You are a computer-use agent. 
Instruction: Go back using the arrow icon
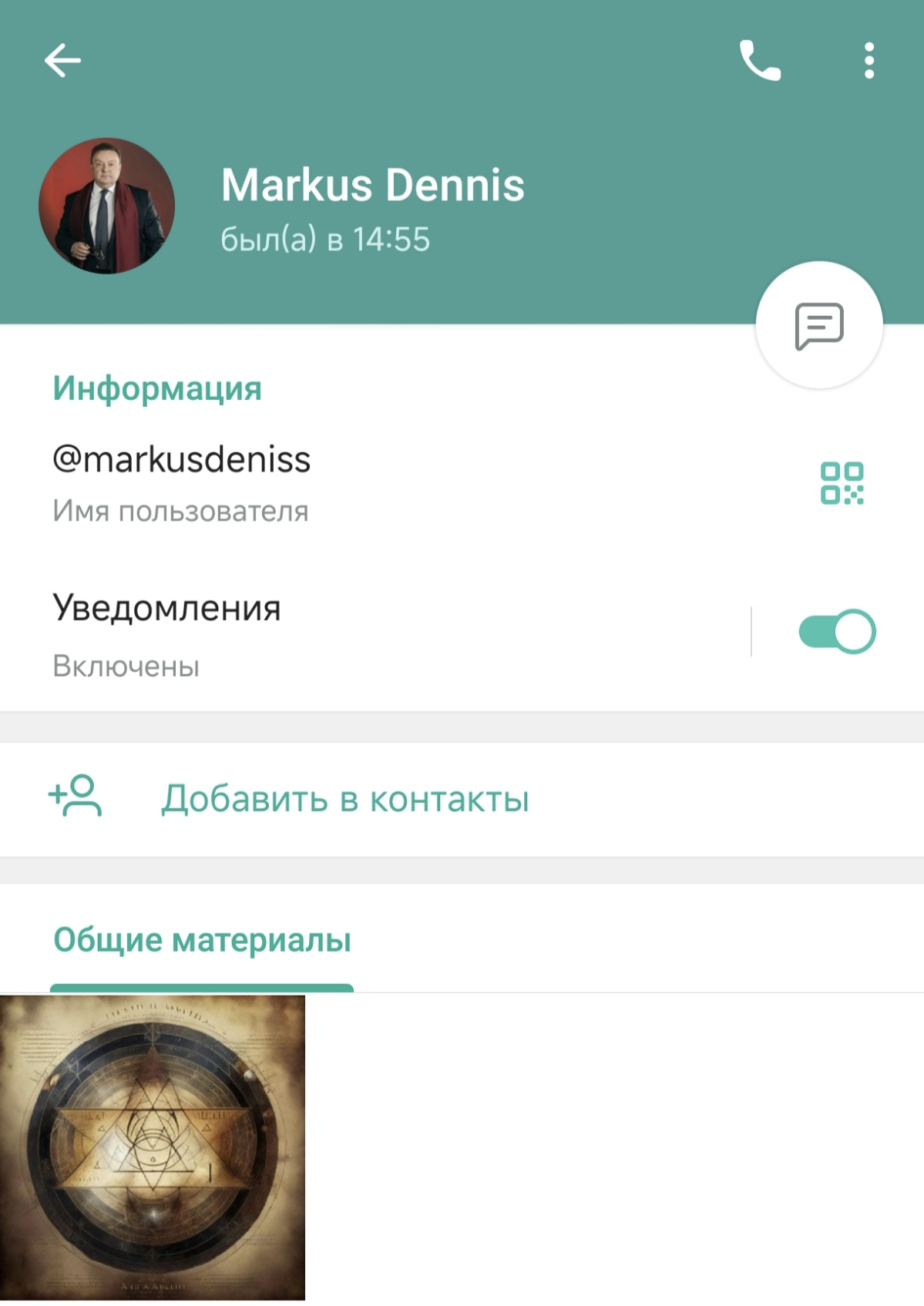[x=62, y=59]
